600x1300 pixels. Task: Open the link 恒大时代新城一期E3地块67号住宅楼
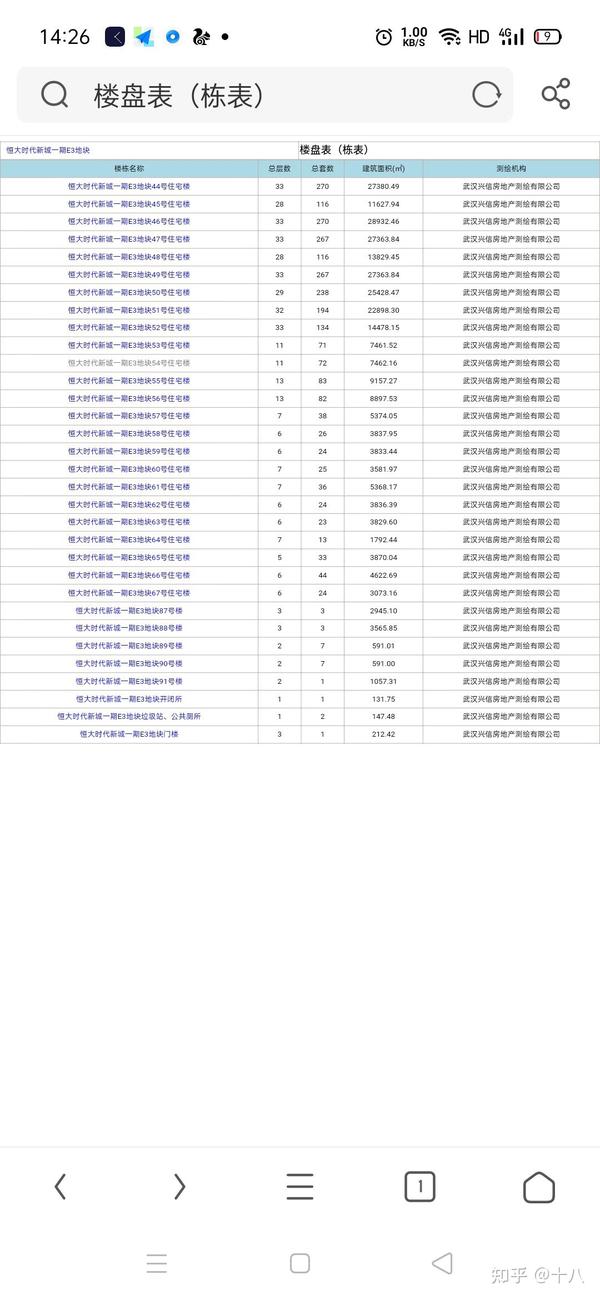[x=129, y=593]
